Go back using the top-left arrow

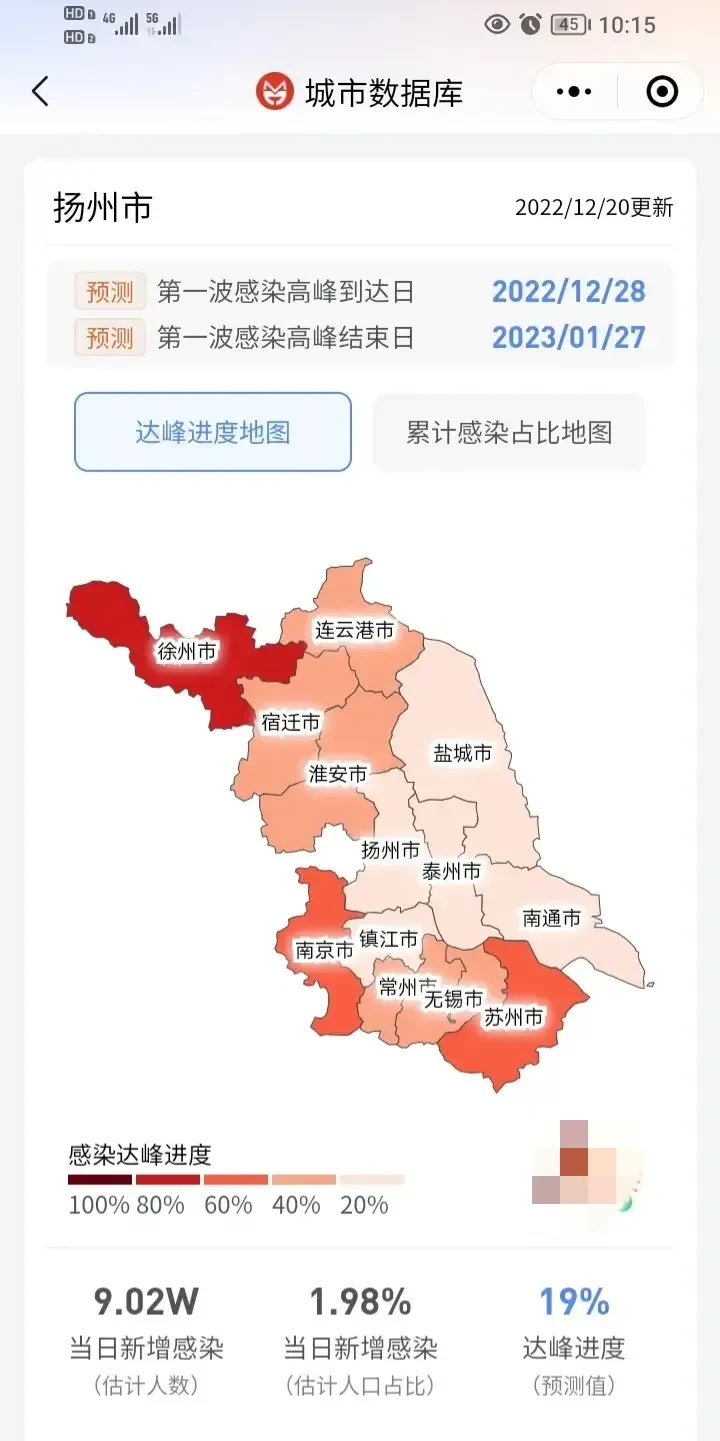[x=40, y=92]
